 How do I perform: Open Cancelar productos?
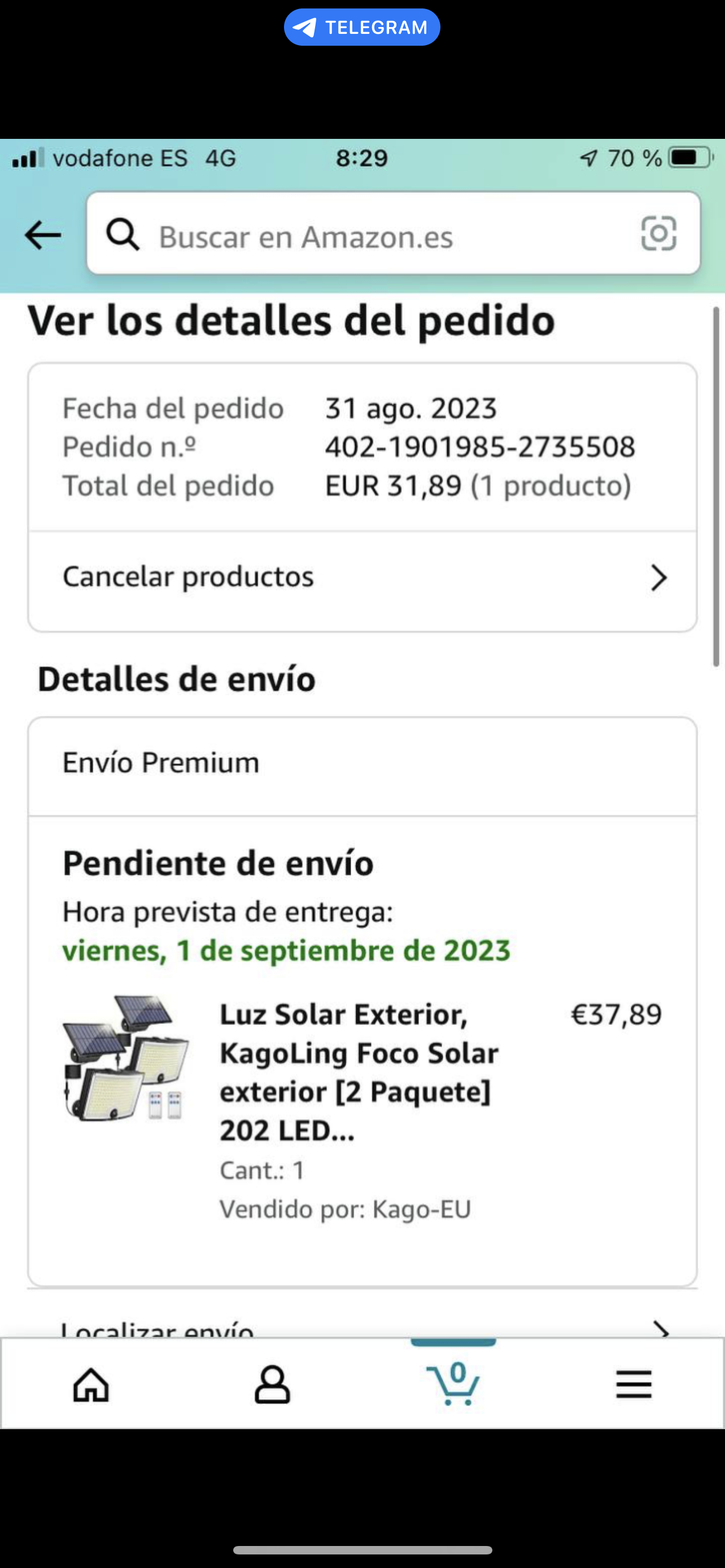[362, 577]
